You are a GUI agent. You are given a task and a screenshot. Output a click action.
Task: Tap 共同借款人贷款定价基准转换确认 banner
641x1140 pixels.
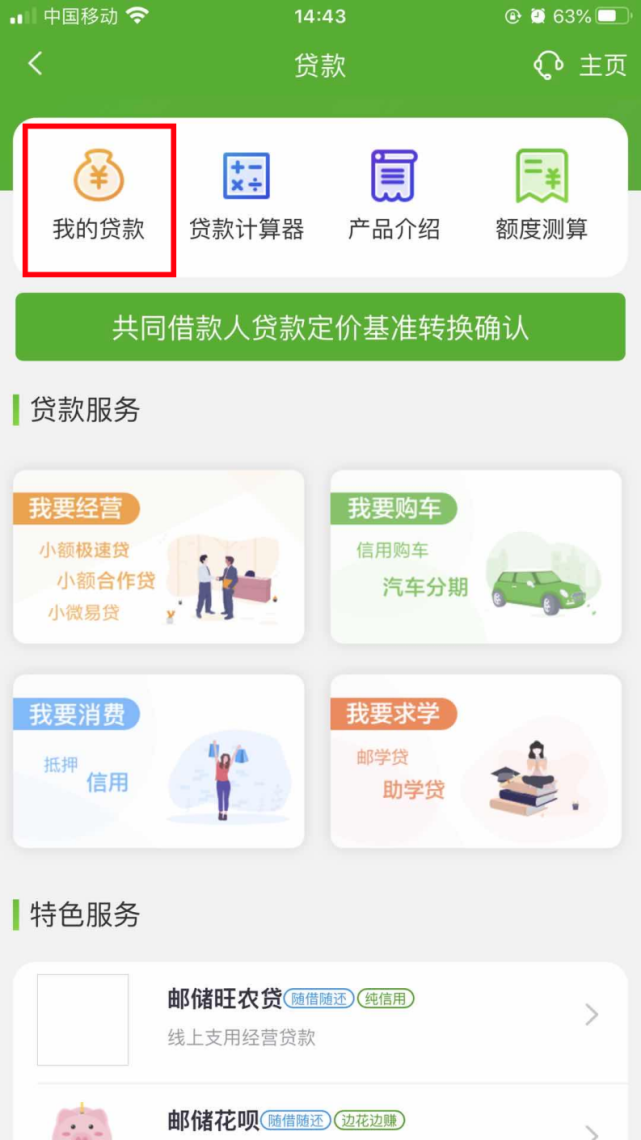coord(320,328)
